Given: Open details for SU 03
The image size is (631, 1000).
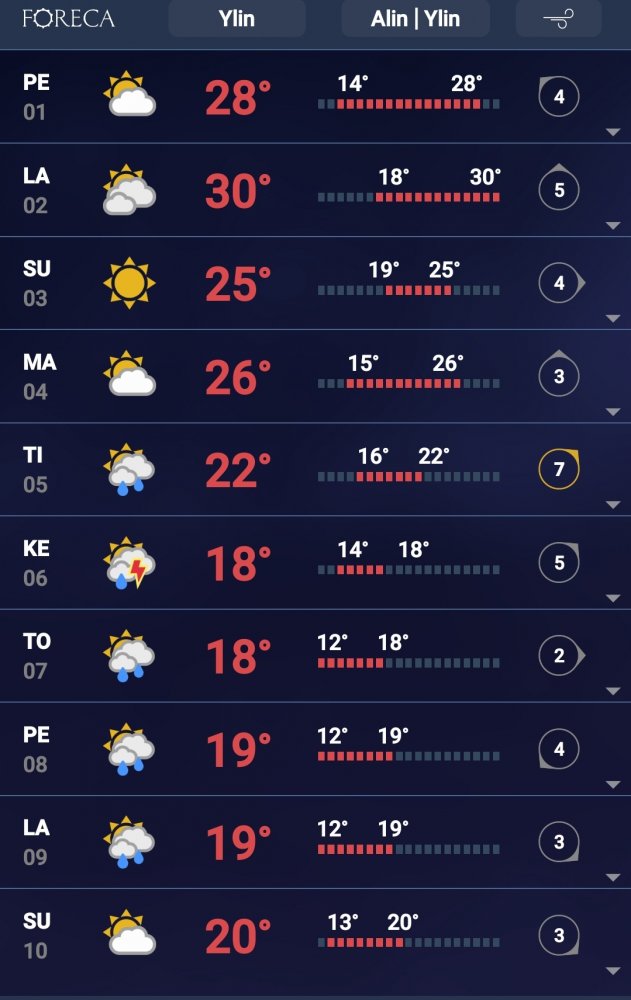Looking at the screenshot, I should [613, 319].
